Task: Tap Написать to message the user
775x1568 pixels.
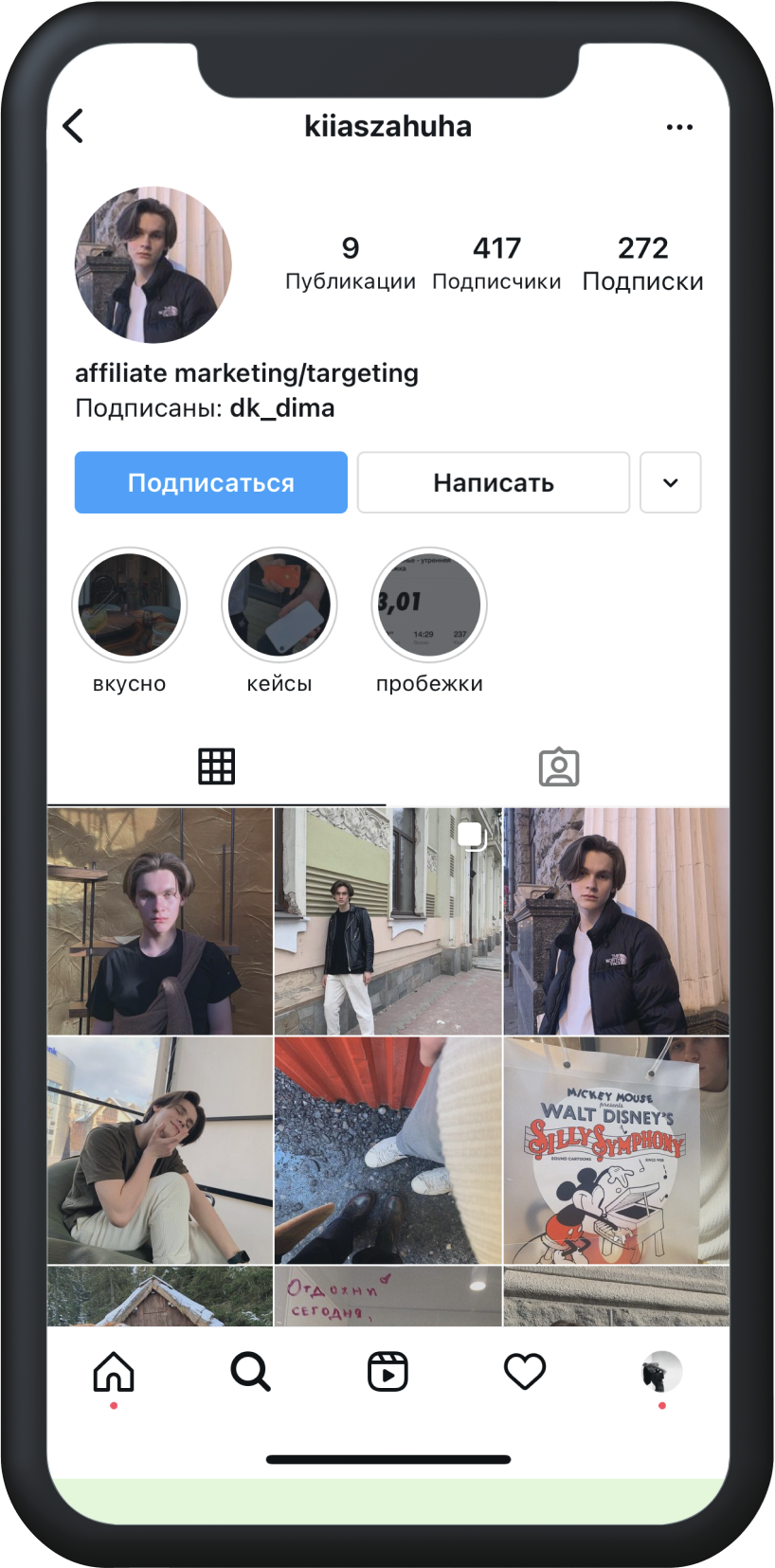Action: (x=493, y=482)
